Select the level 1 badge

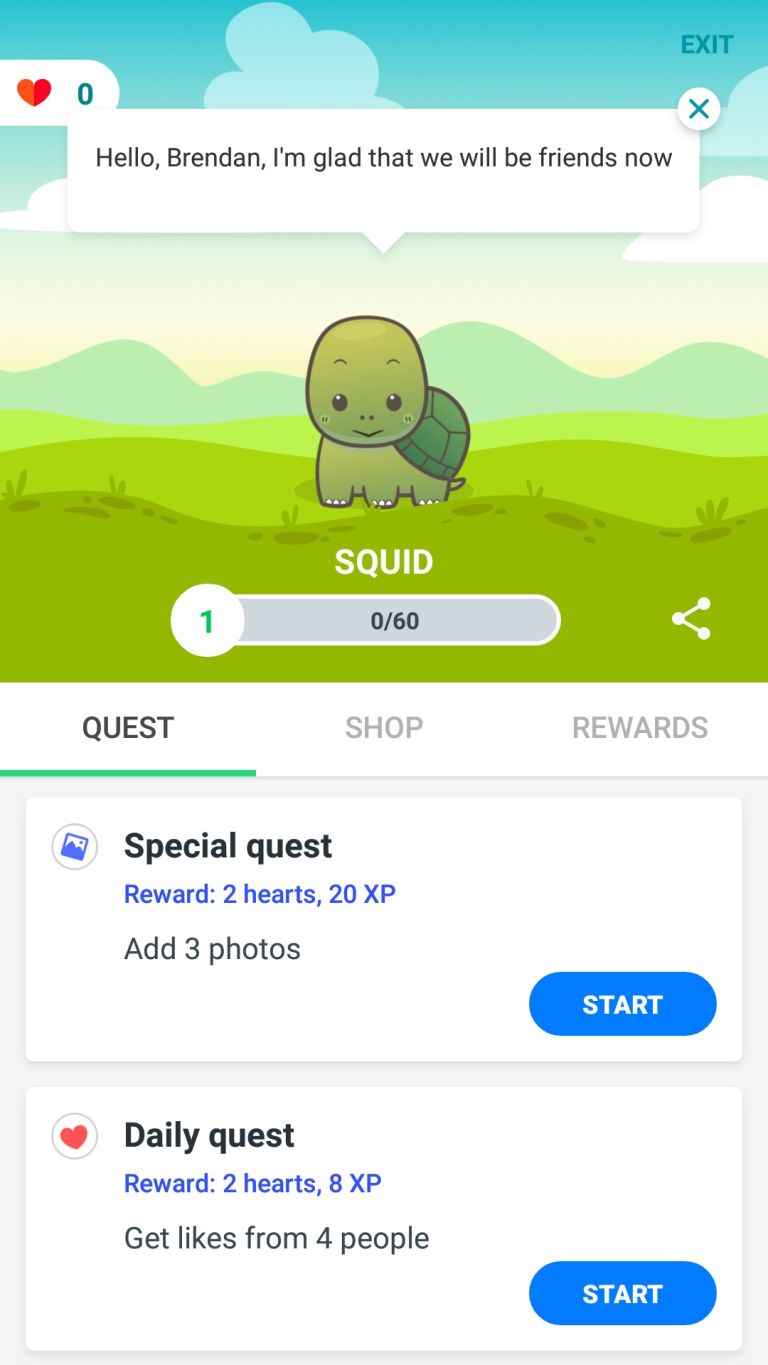[x=207, y=619]
